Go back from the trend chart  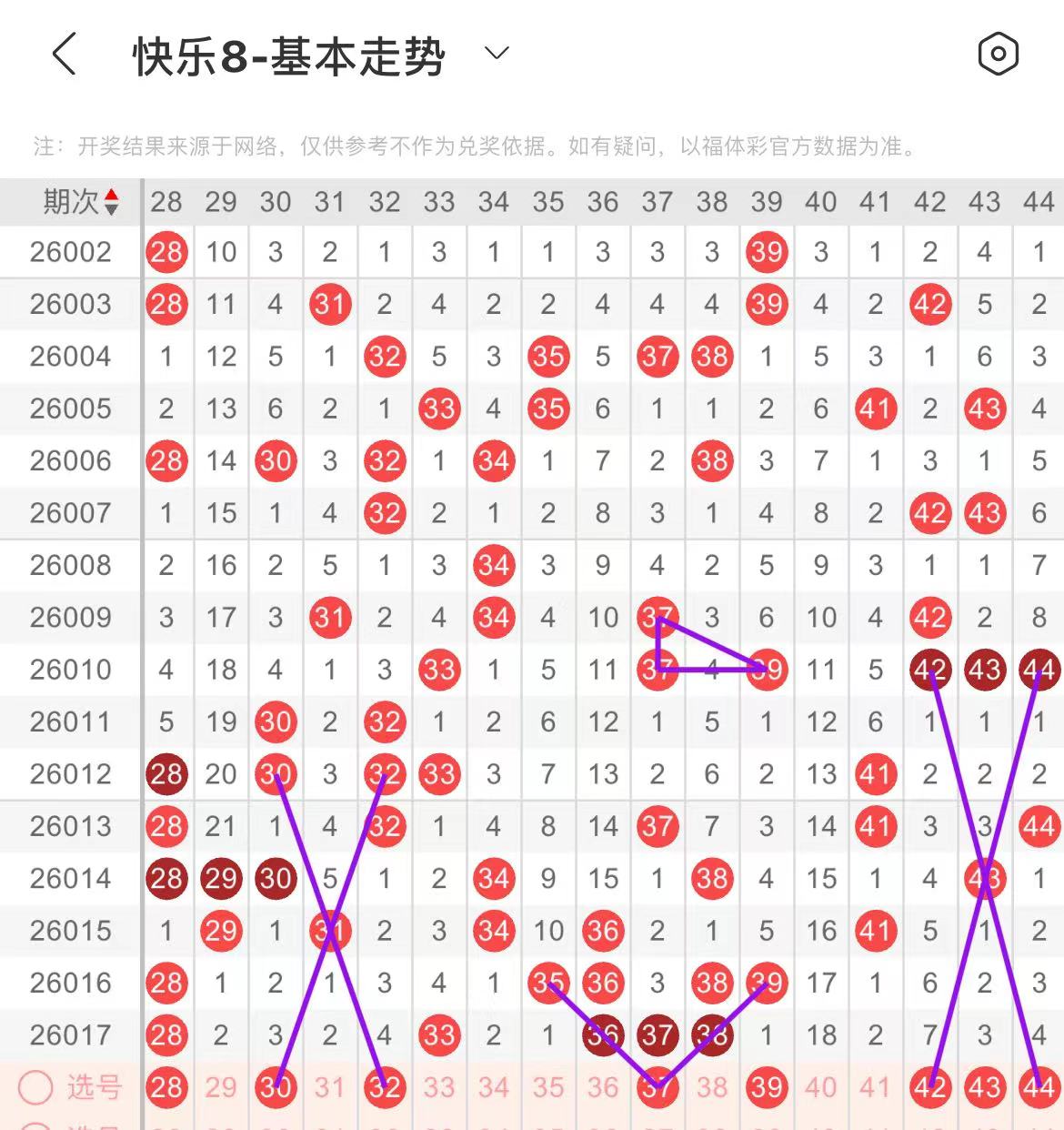[x=64, y=55]
